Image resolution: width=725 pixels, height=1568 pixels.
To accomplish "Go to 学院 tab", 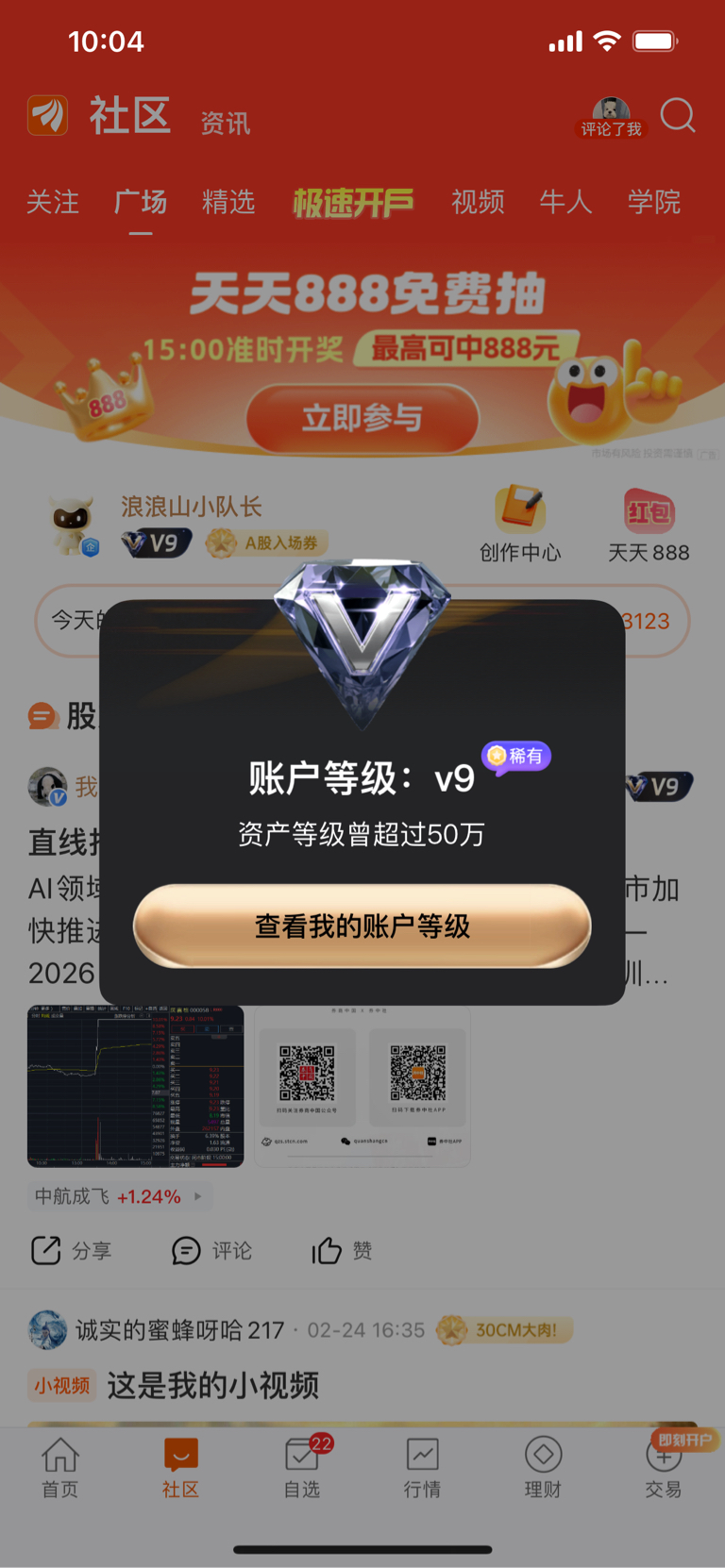I will tap(653, 202).
